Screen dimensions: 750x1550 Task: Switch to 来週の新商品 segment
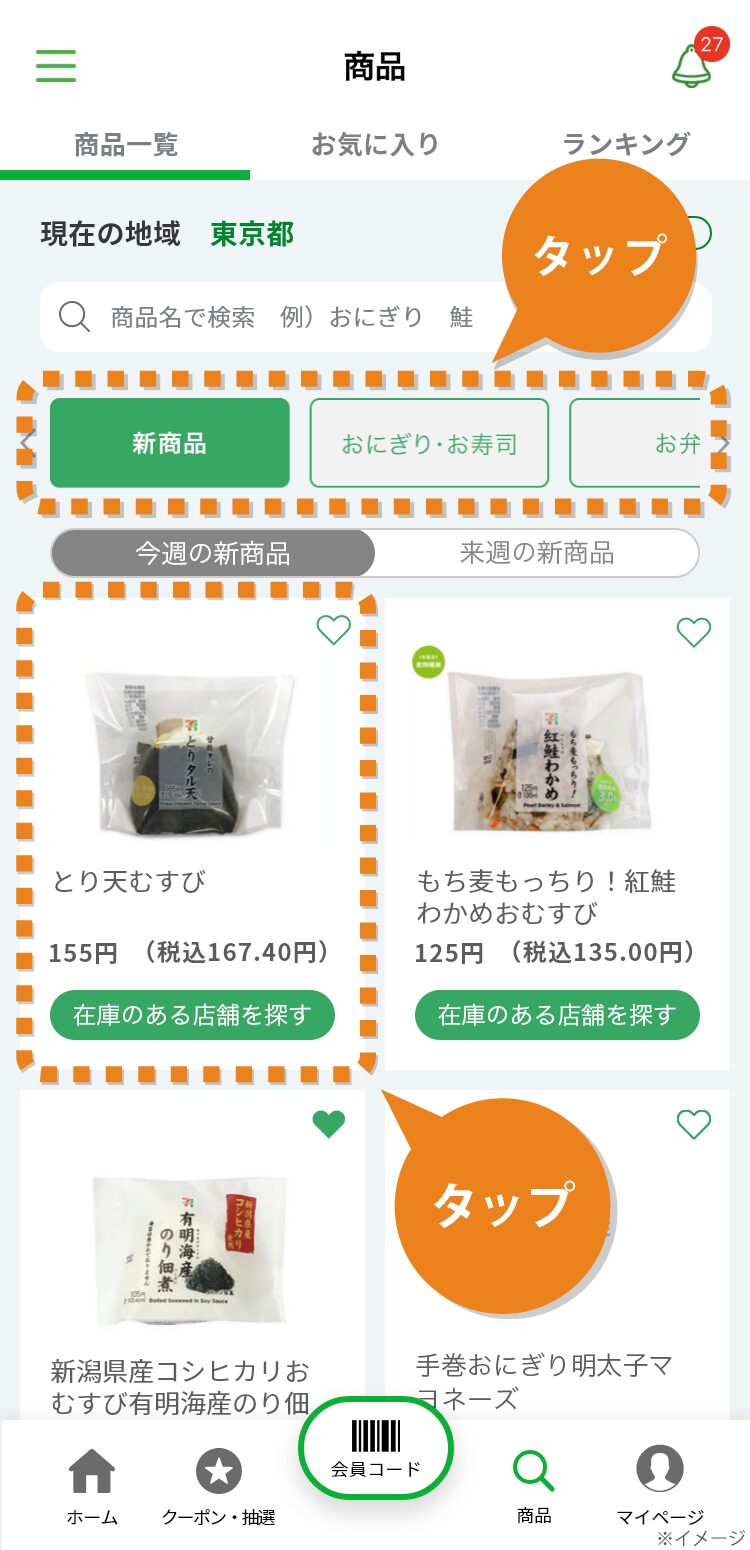pyautogui.click(x=536, y=553)
